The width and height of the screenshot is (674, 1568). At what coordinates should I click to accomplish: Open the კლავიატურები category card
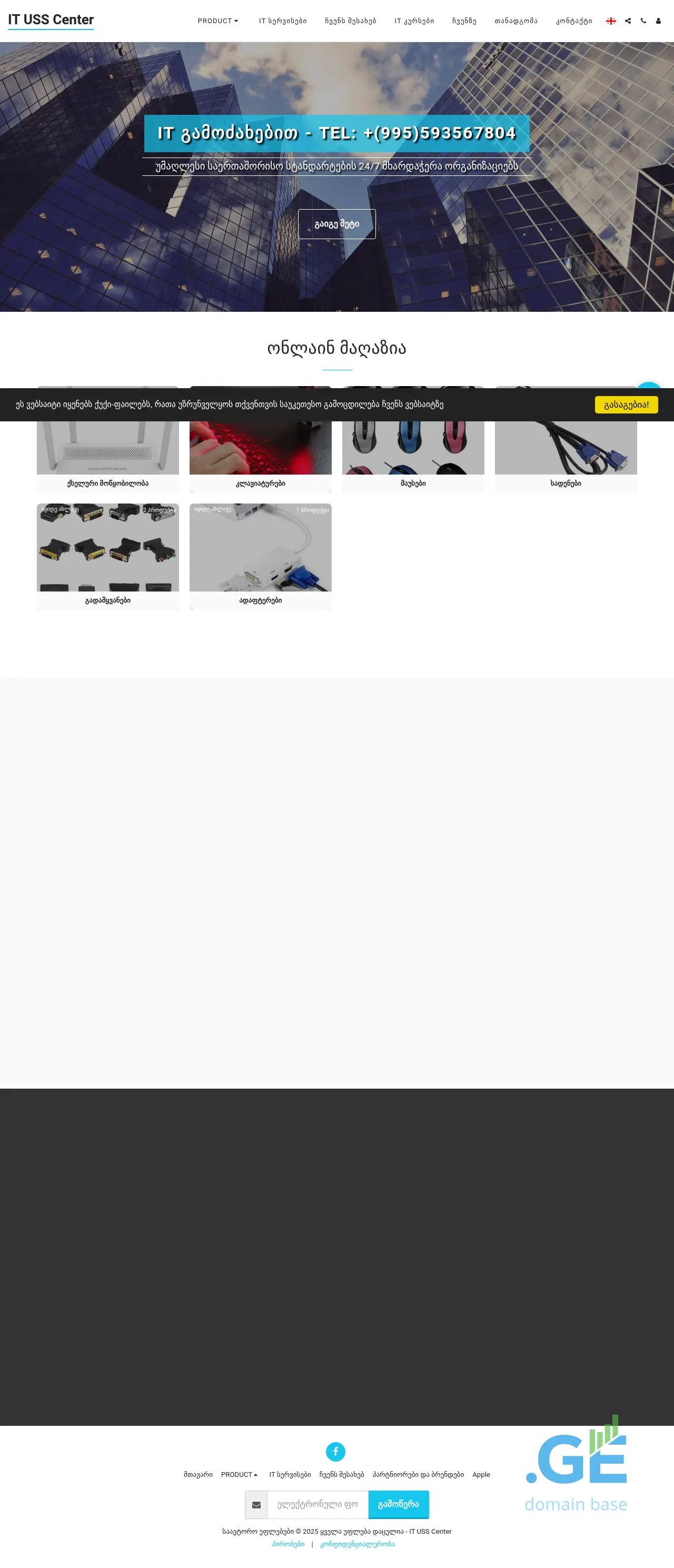point(260,450)
